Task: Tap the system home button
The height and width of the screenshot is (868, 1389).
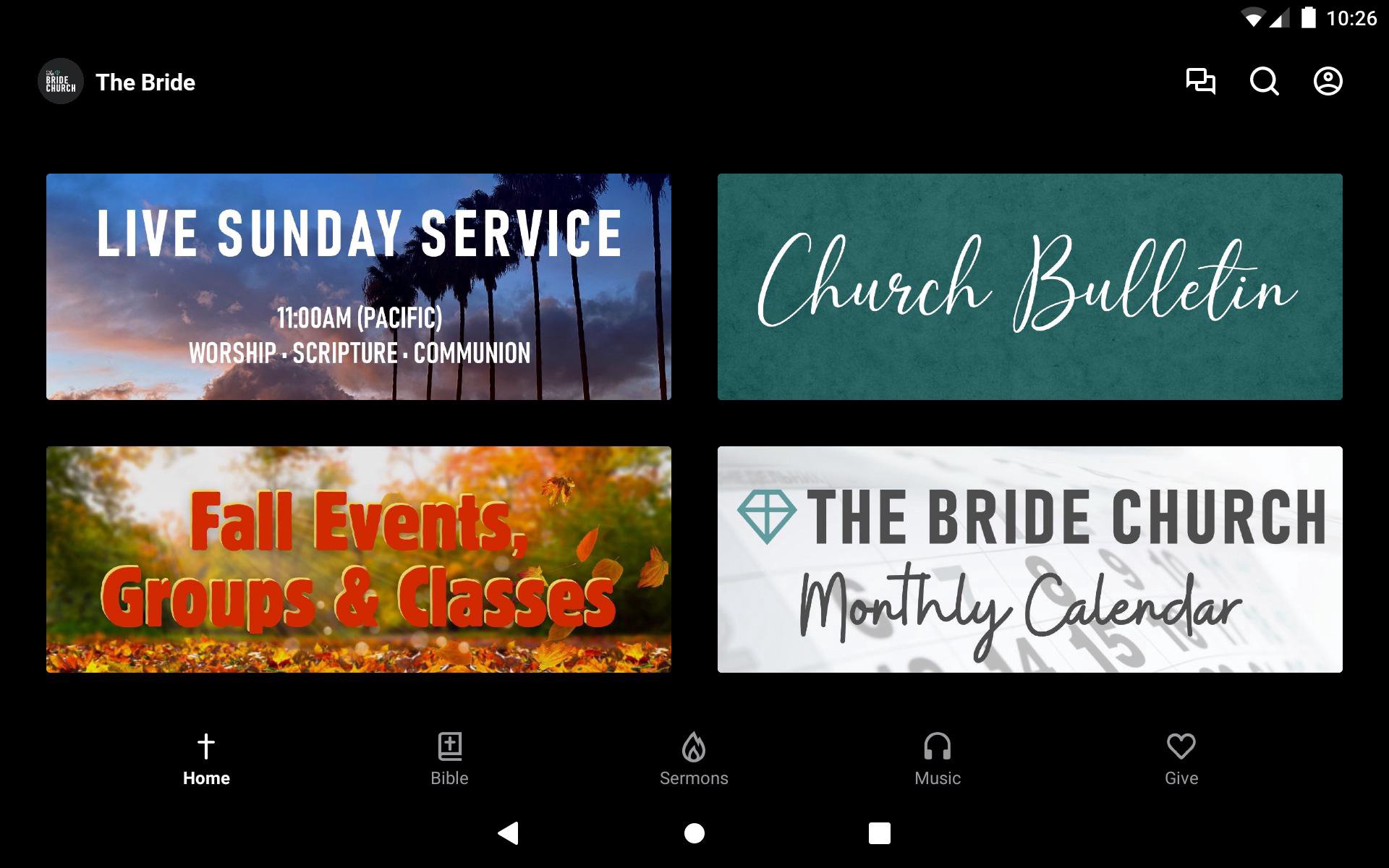Action: click(694, 833)
